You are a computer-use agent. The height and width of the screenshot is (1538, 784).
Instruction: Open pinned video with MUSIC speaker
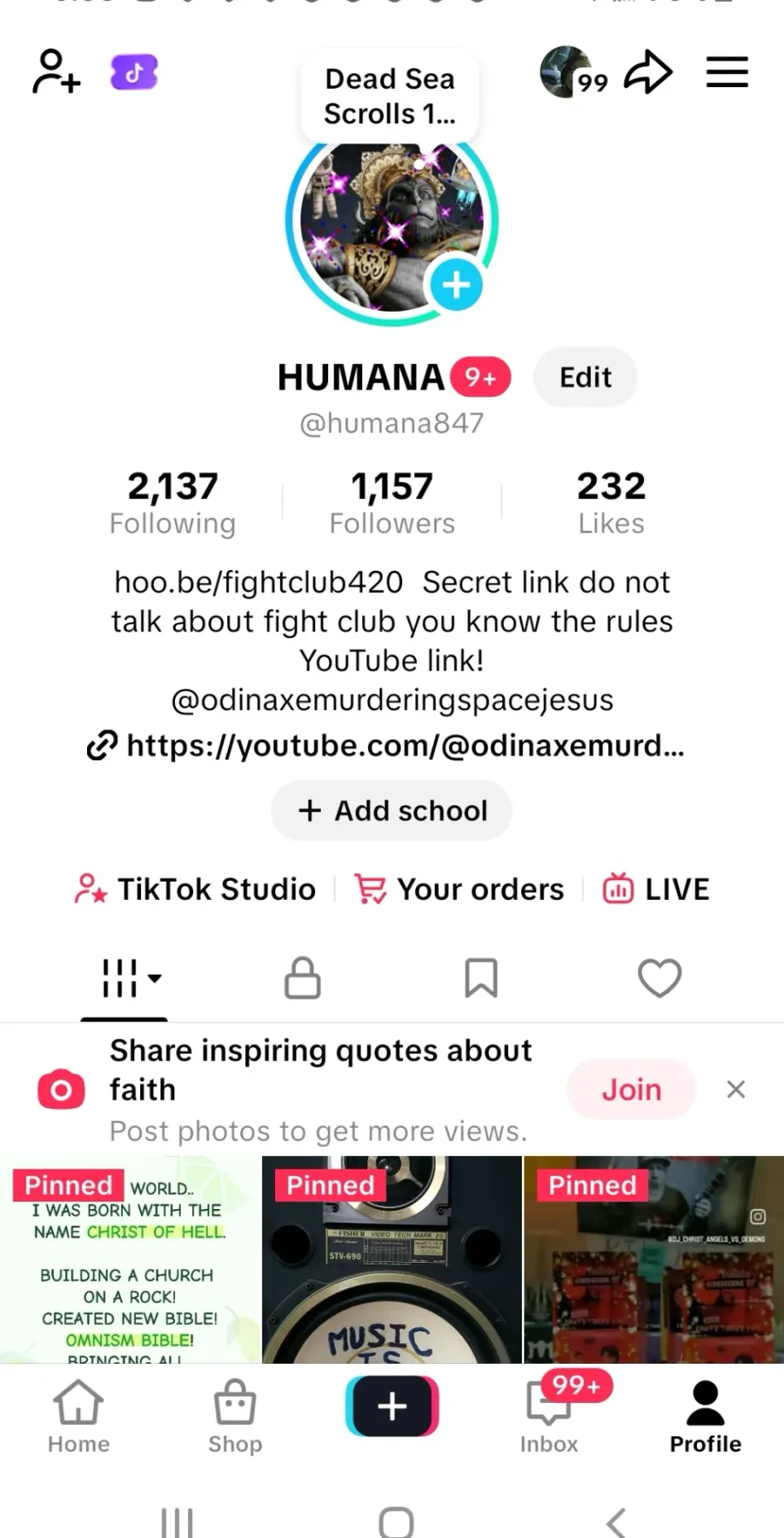pyautogui.click(x=392, y=1259)
